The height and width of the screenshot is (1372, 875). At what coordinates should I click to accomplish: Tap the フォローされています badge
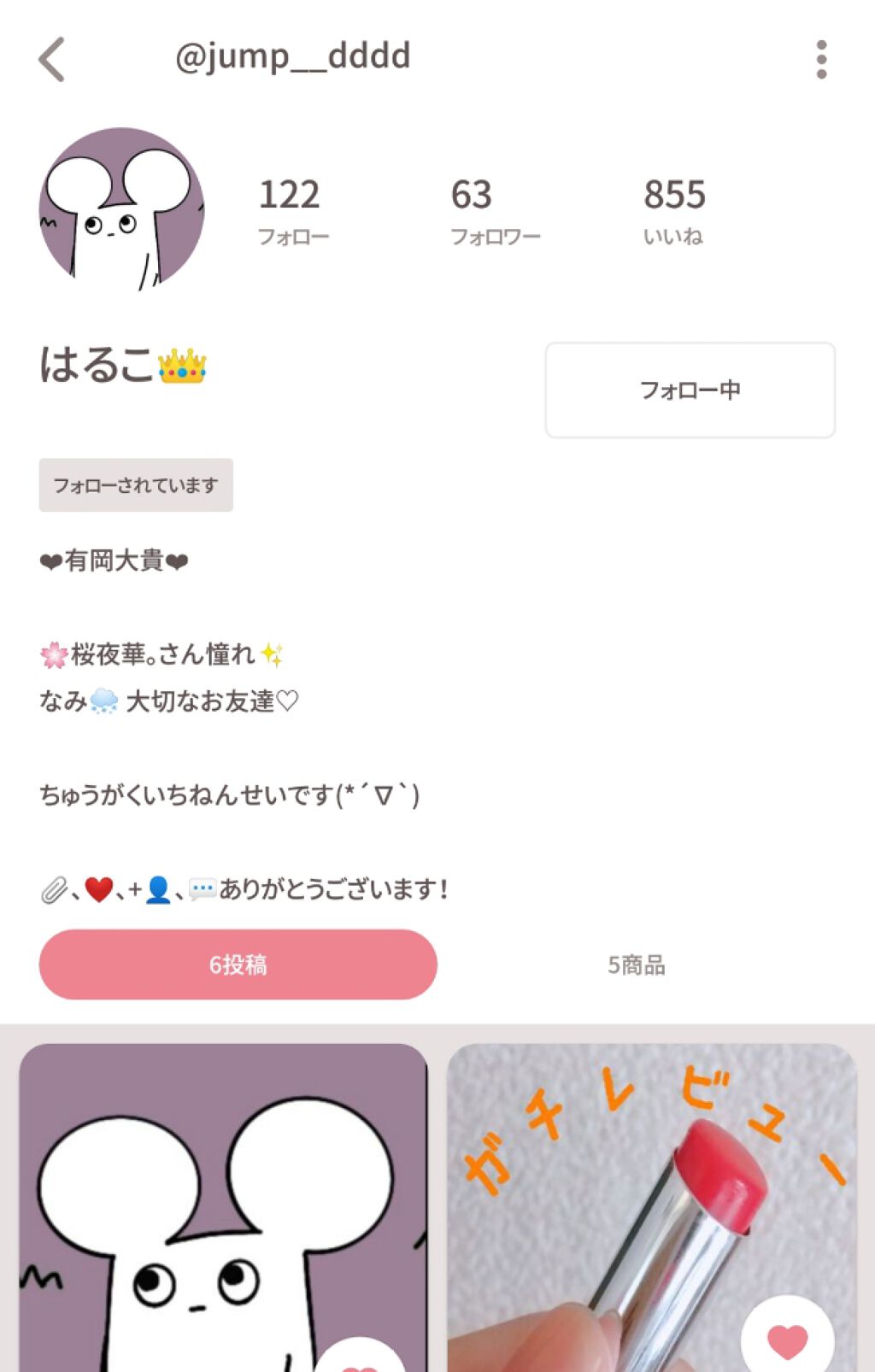136,484
